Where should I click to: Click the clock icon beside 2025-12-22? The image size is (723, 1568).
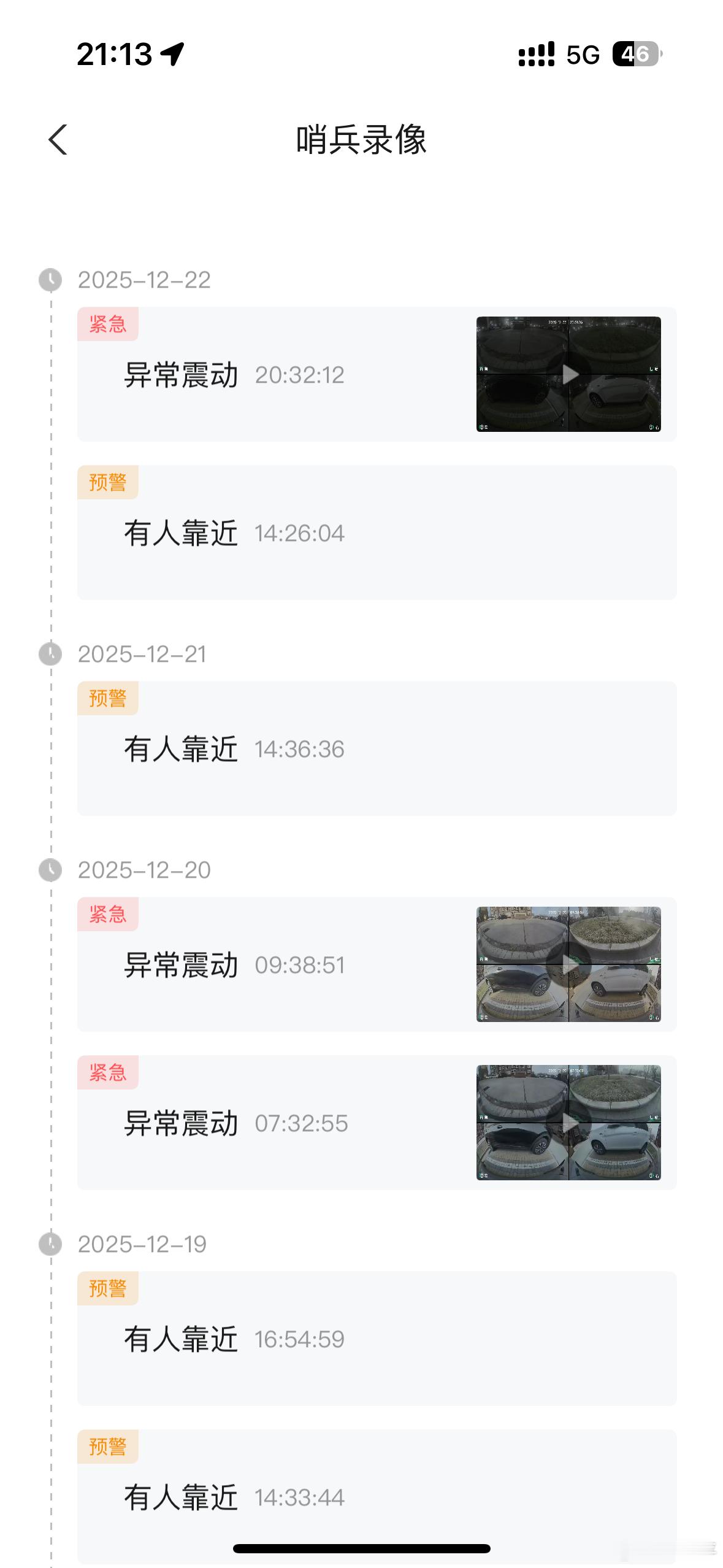pos(50,281)
